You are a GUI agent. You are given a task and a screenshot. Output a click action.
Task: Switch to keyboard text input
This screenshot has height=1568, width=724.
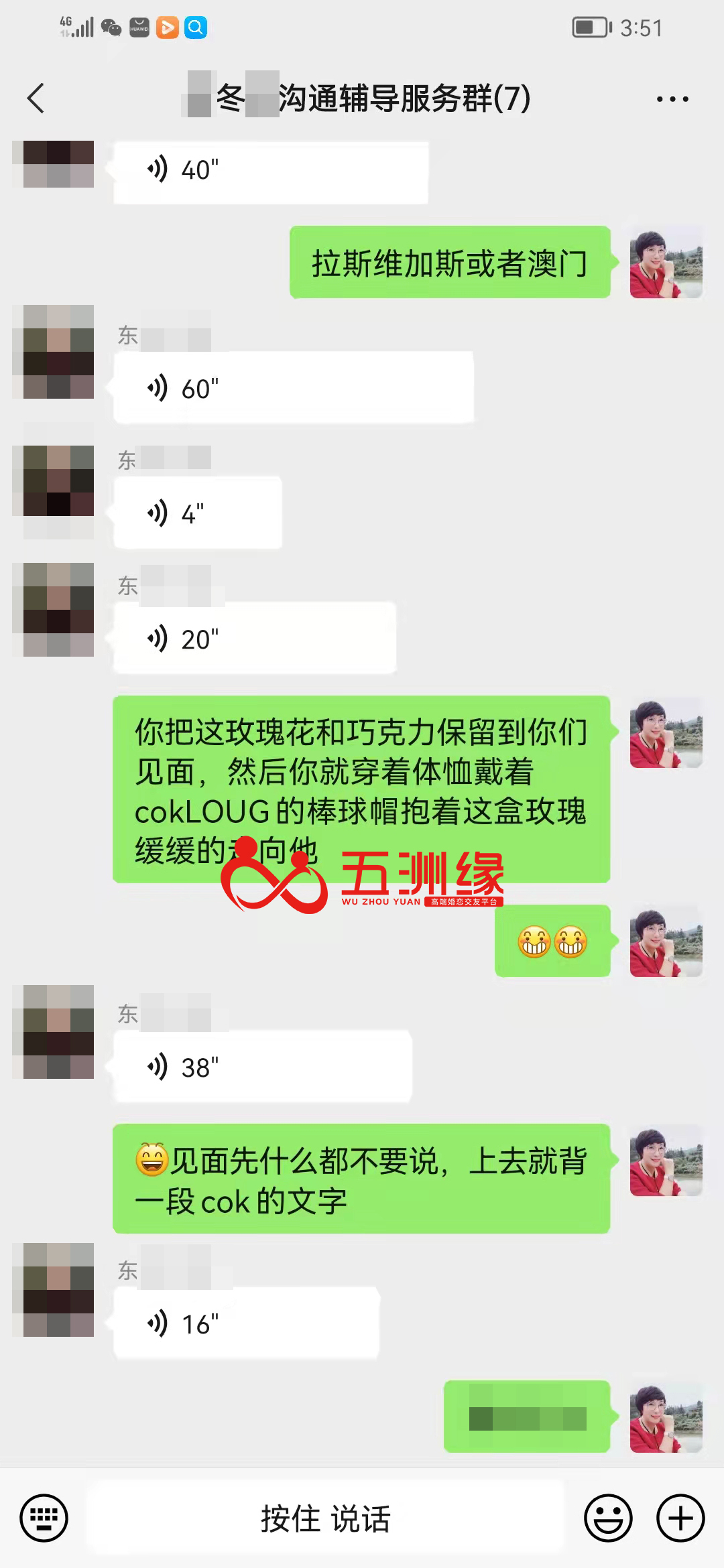[44, 1518]
